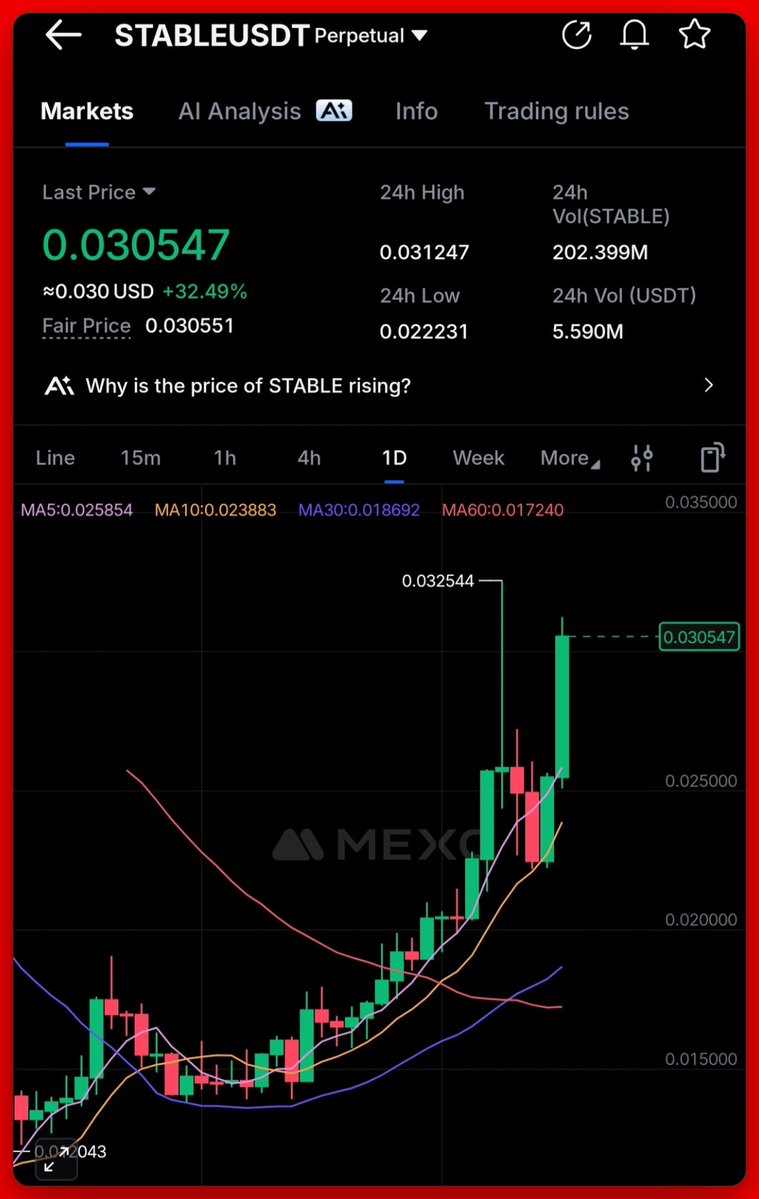Open 'Why is the price of STABLE rising?'
The height and width of the screenshot is (1199, 759).
pyautogui.click(x=380, y=385)
